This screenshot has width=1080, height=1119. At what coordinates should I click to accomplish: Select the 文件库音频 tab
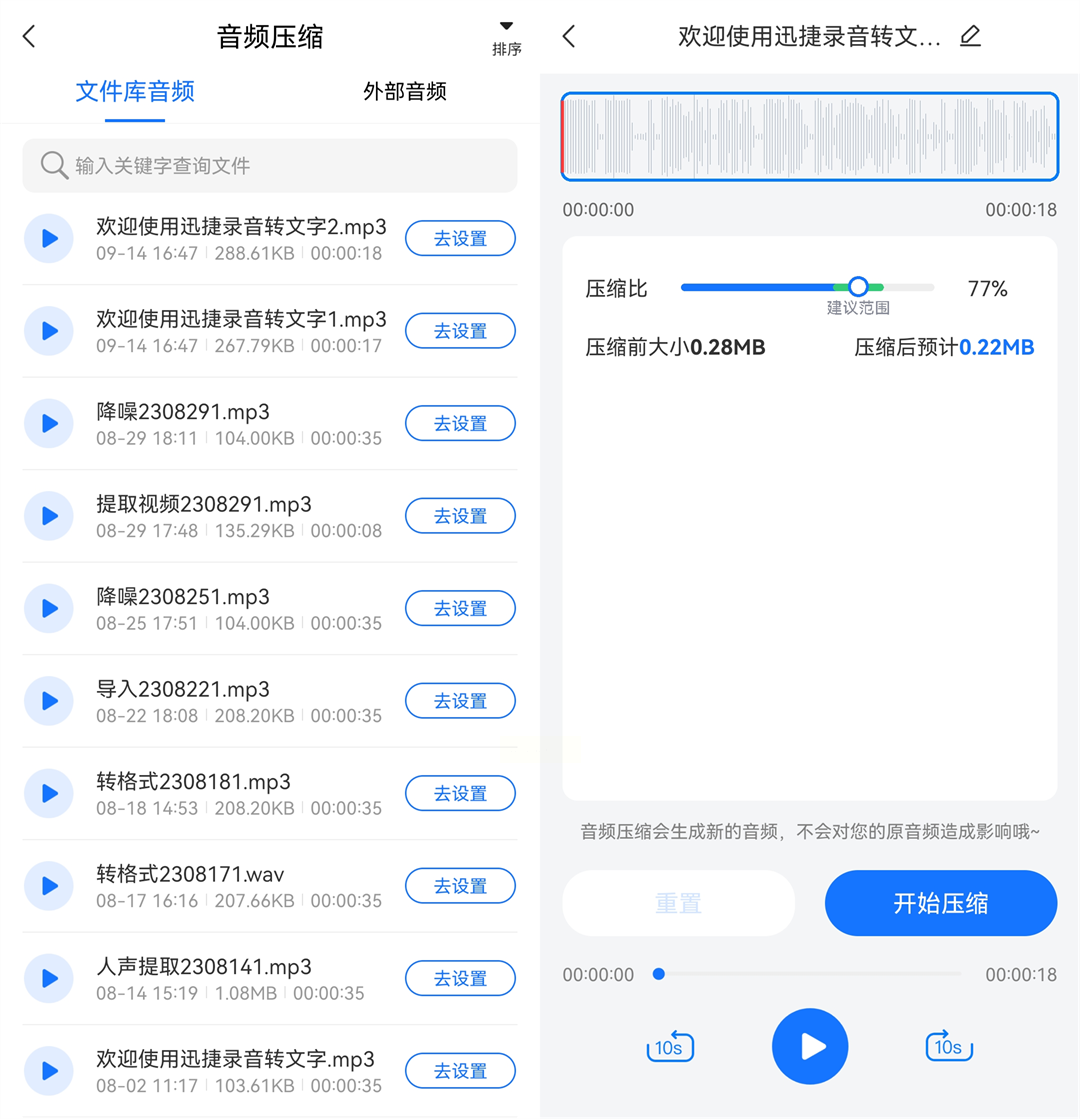point(135,92)
